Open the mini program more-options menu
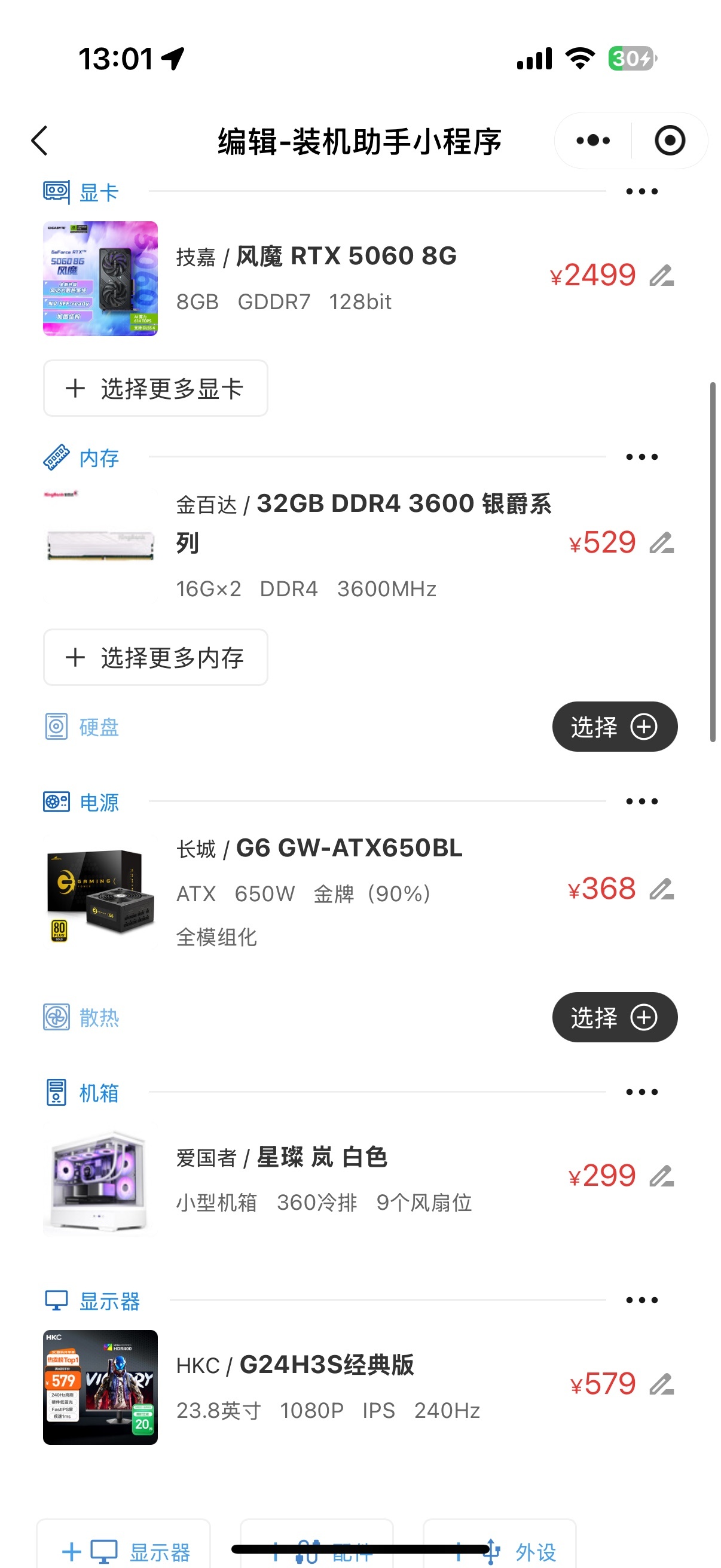This screenshot has height=1568, width=721. click(592, 141)
